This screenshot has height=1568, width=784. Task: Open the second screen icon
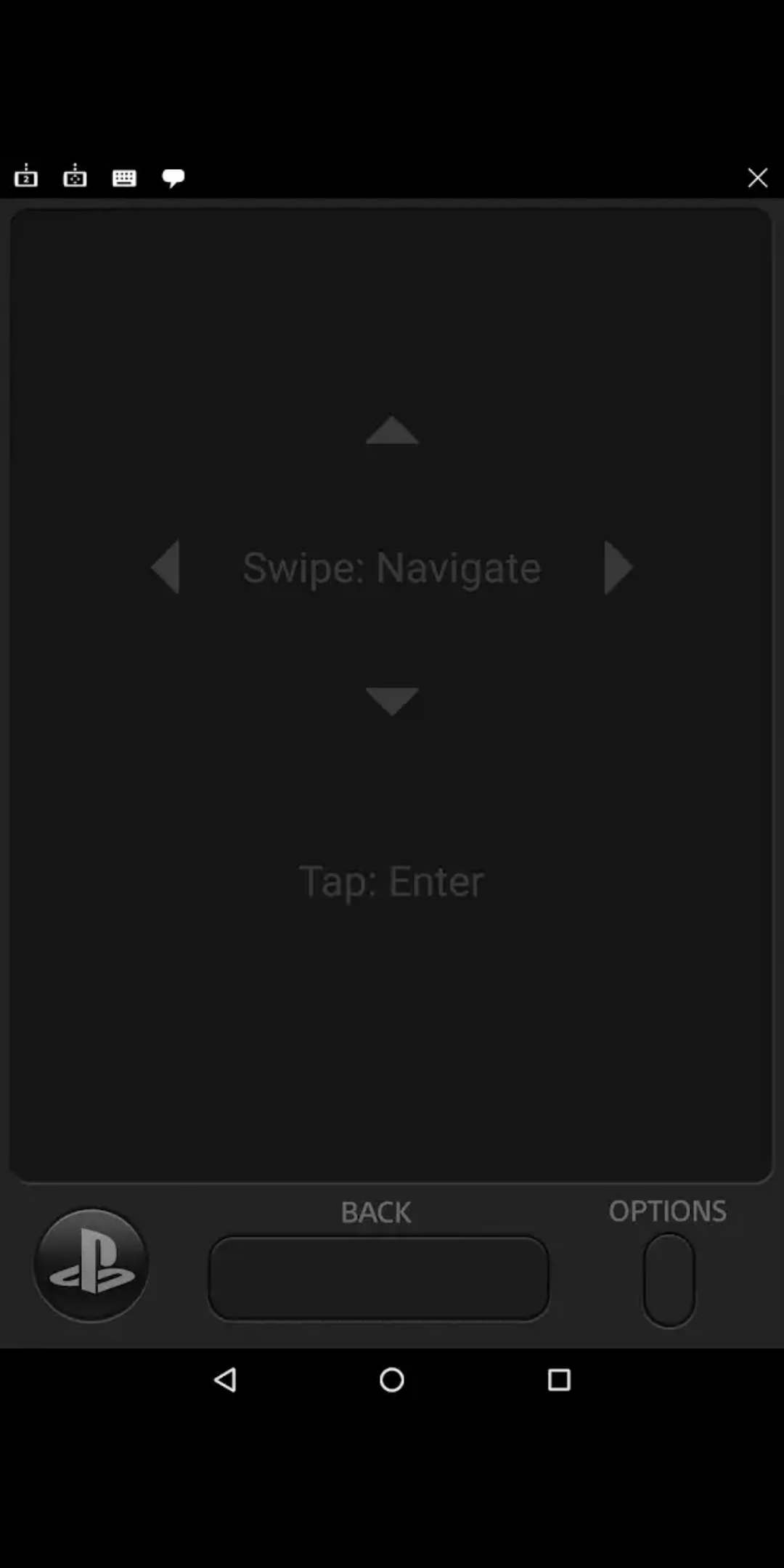pyautogui.click(x=26, y=176)
